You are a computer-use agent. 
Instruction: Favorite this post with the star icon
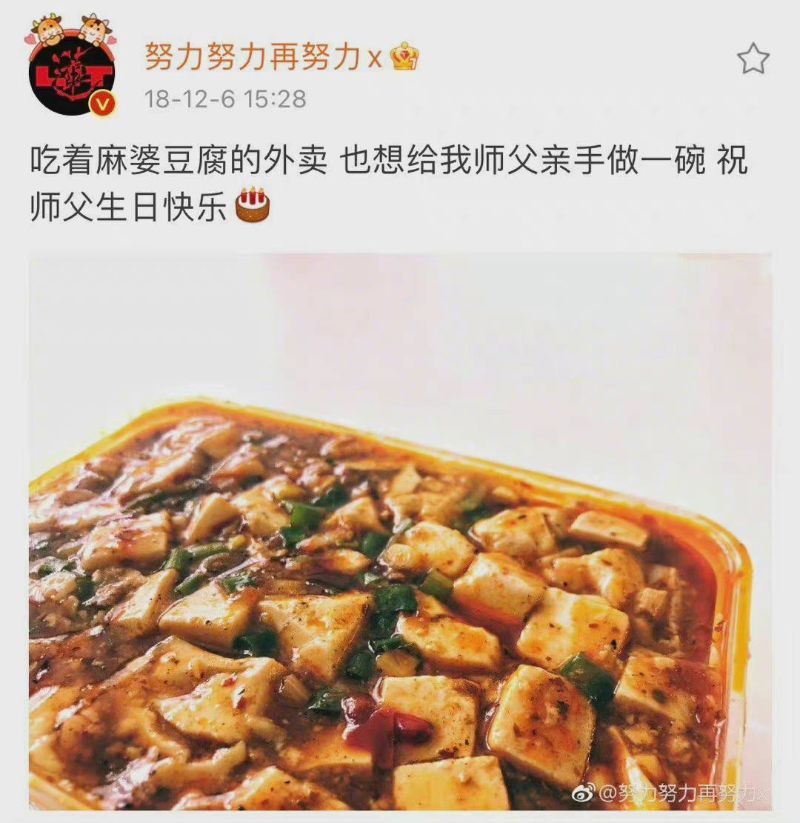(752, 59)
